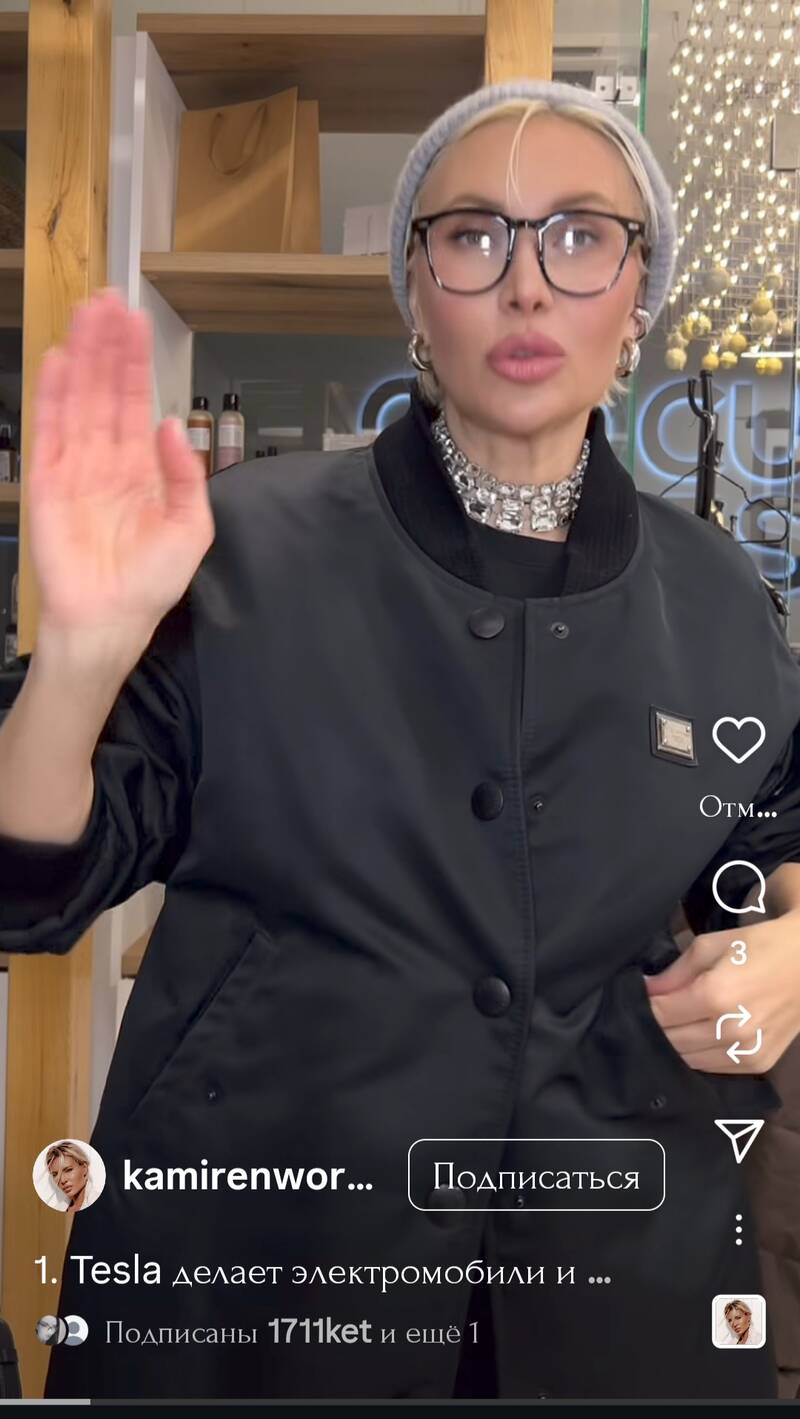The height and width of the screenshot is (1419, 800).
Task: Open kamirenwor… profile from the username
Action: pyautogui.click(x=247, y=1176)
